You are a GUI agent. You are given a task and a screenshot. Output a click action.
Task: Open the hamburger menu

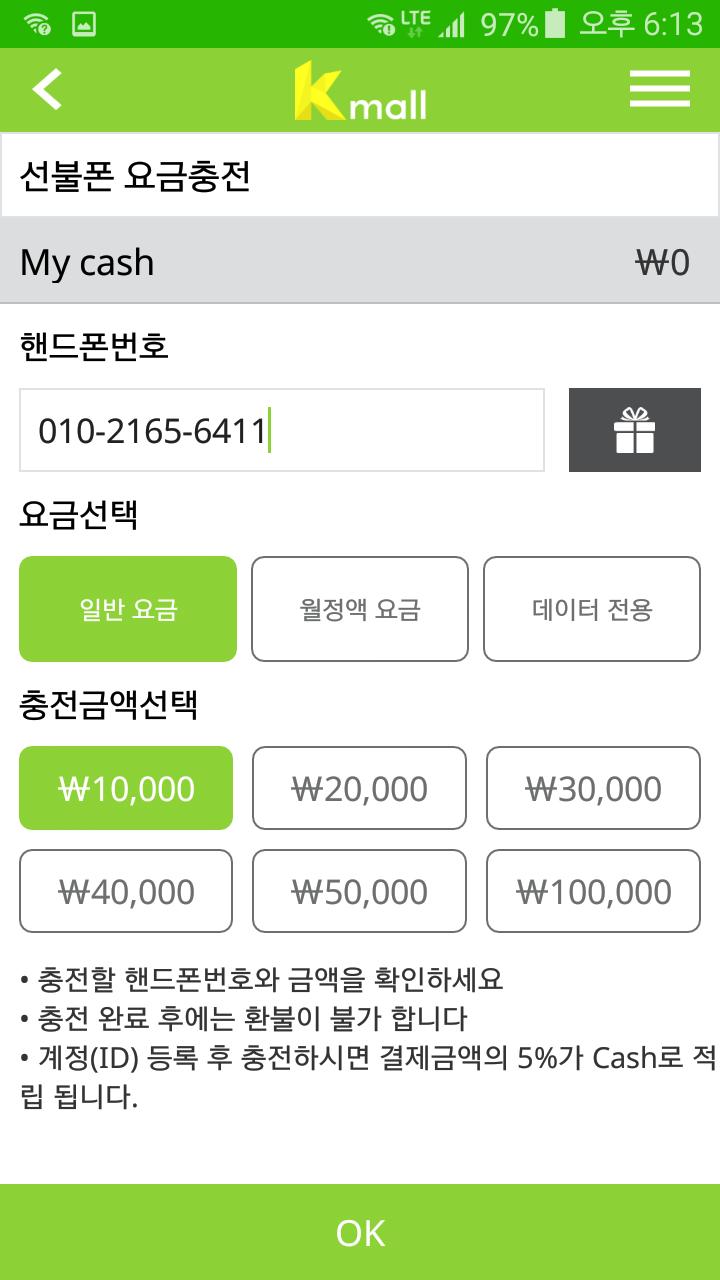tap(660, 89)
